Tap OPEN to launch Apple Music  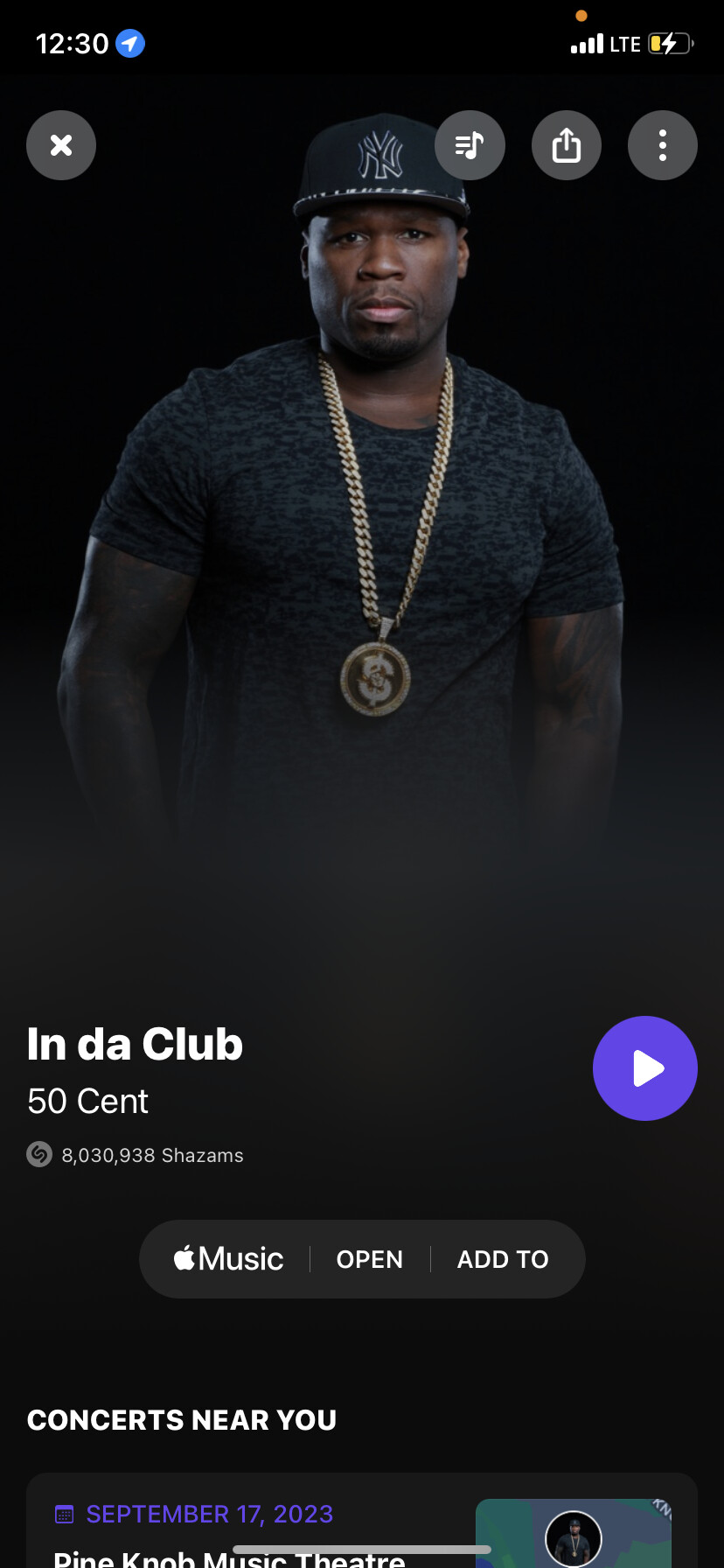pos(370,1259)
